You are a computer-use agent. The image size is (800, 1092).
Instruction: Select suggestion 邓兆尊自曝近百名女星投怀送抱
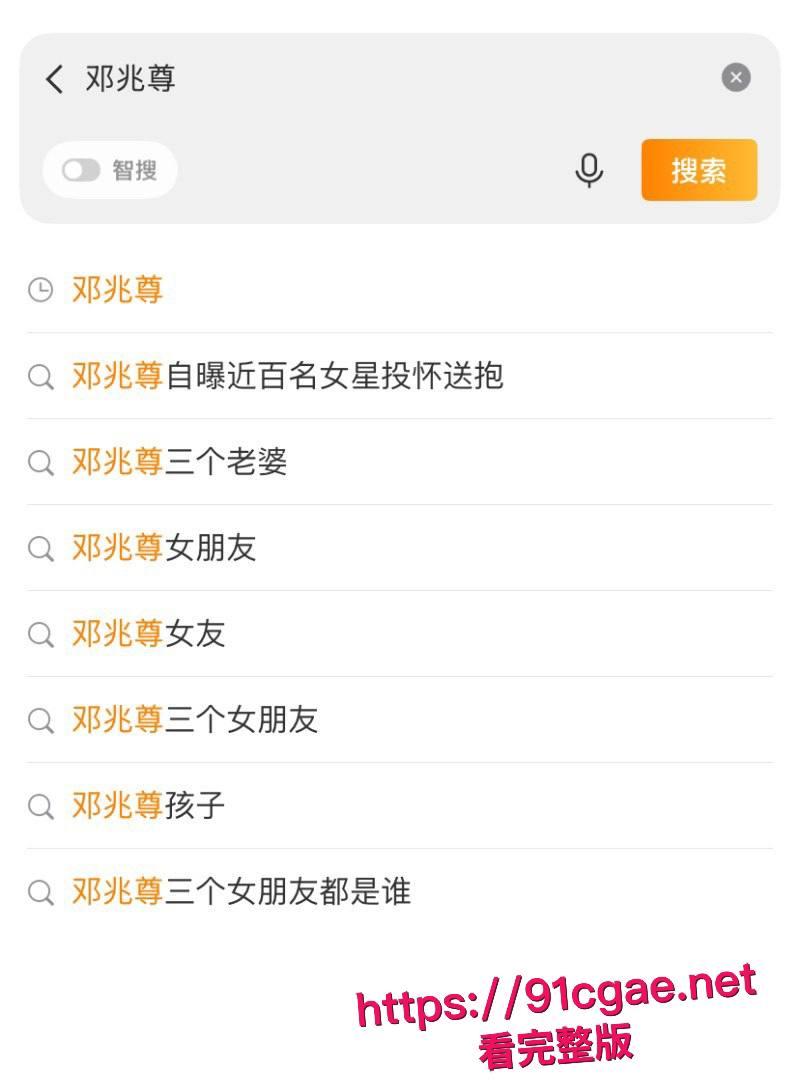click(x=288, y=377)
